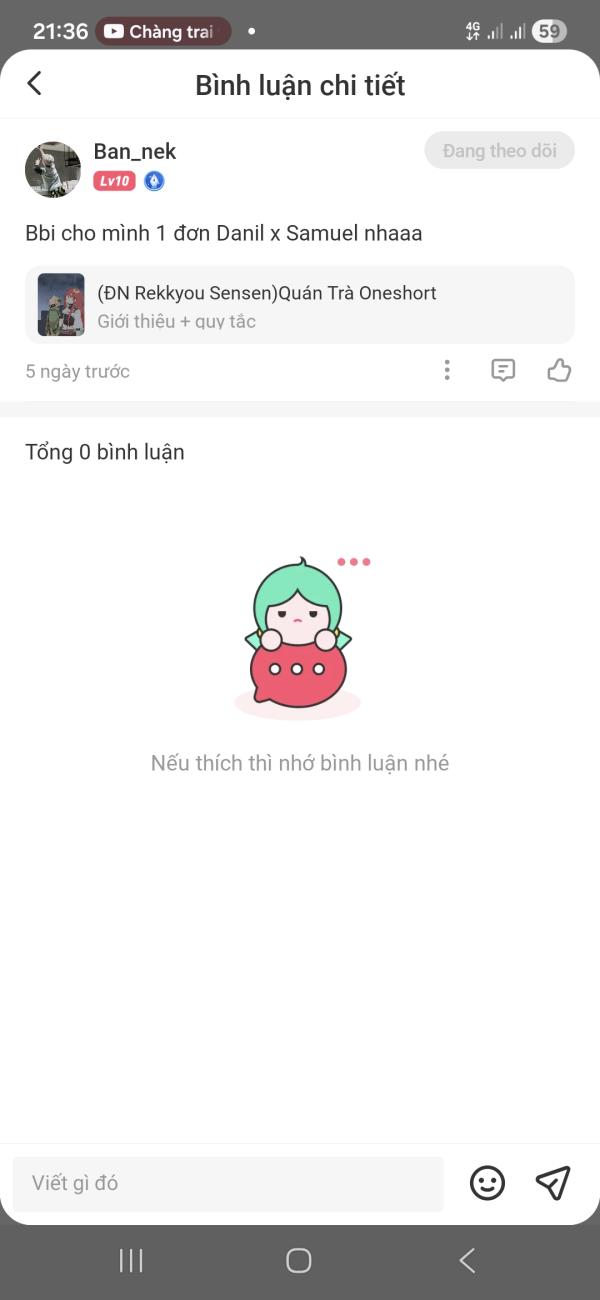This screenshot has height=1300, width=600.
Task: Focus the Viết gì đó text field
Action: click(x=228, y=1184)
